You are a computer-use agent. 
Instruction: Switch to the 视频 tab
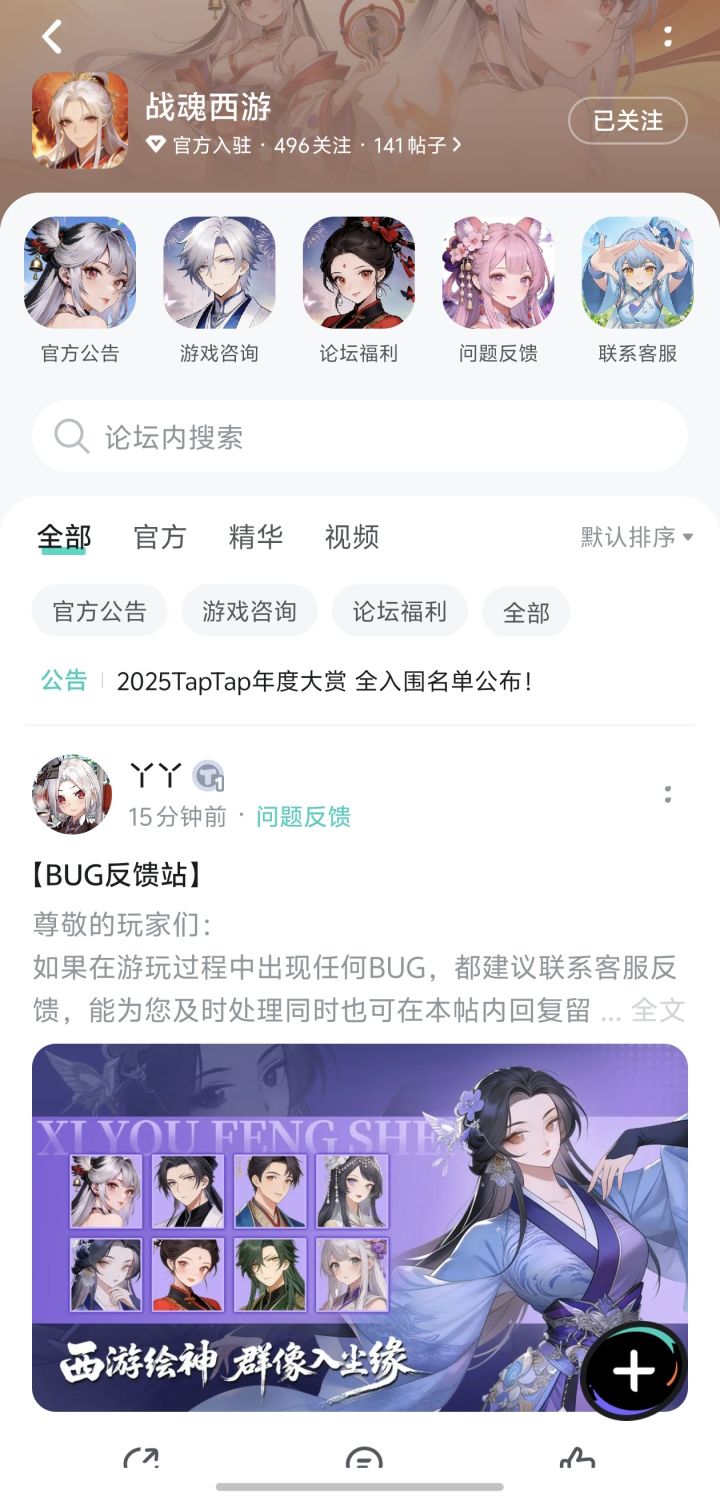point(352,537)
